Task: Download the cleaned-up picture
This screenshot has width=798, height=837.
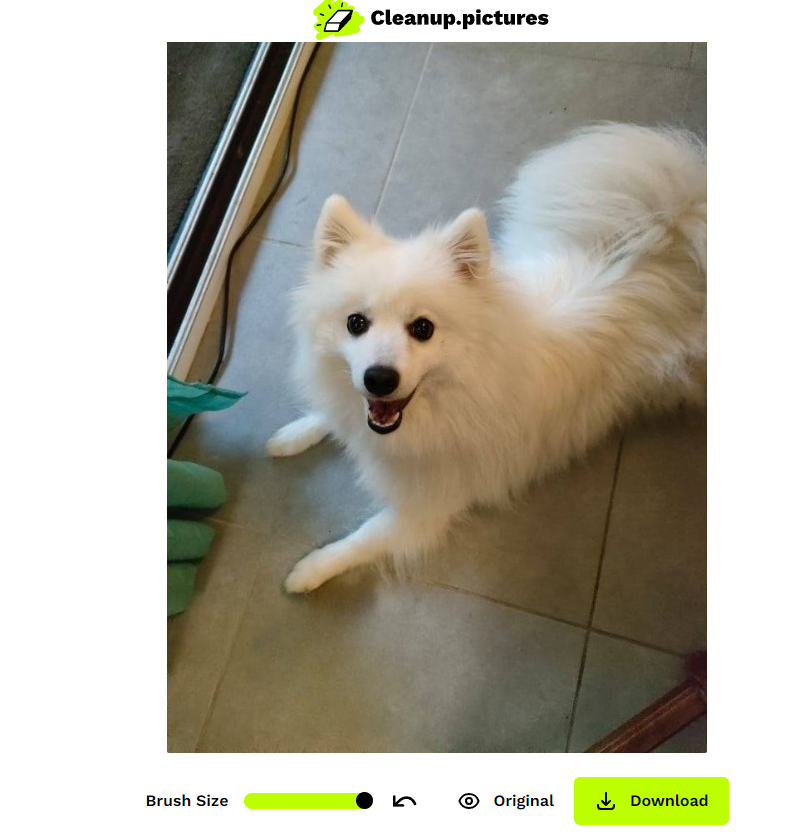Action: click(x=651, y=801)
